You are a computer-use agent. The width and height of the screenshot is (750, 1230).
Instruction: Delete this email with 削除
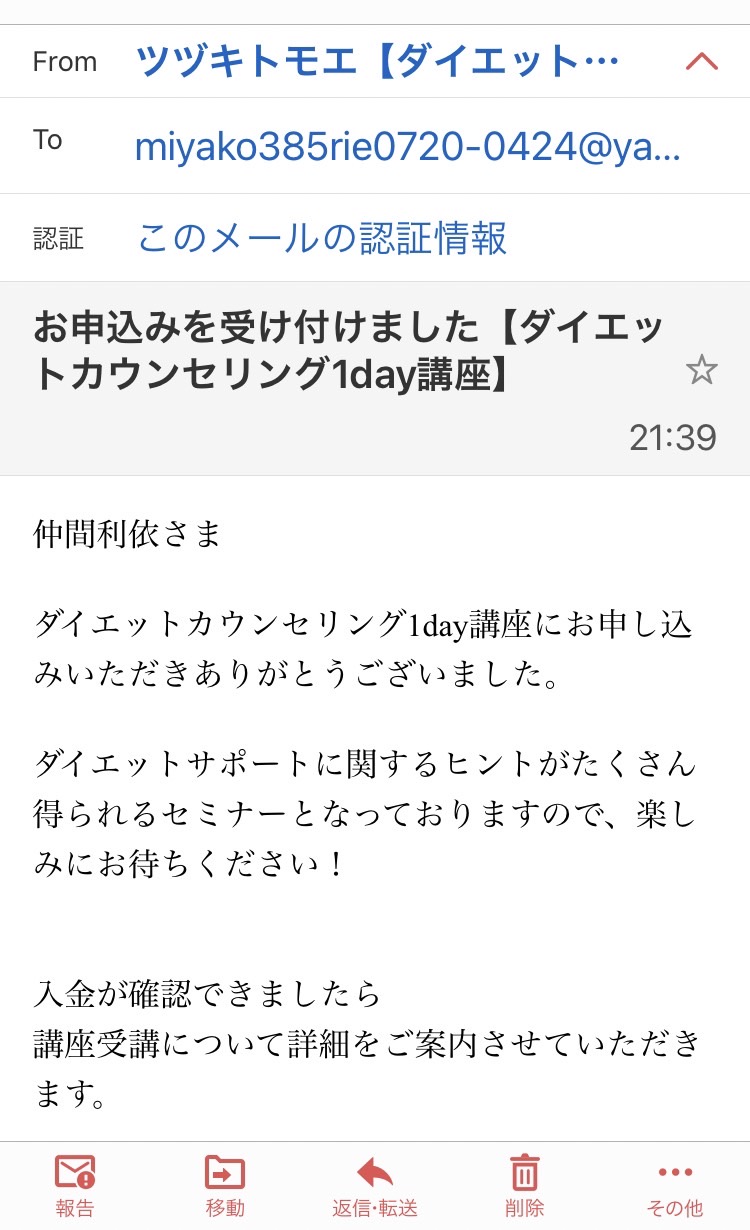tap(525, 1186)
